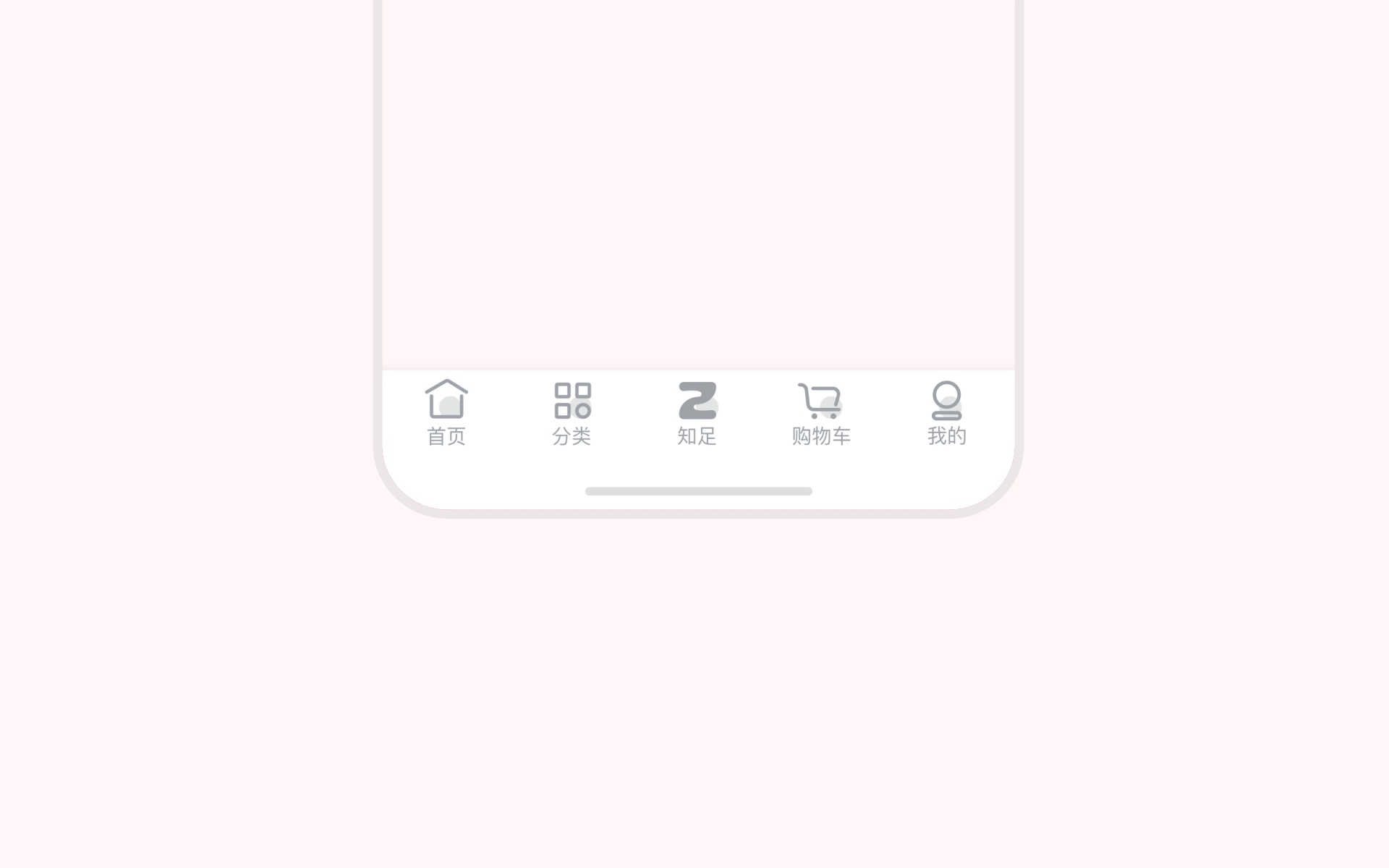Screen dimensions: 1389x868
Task: Select the 知足 tab
Action: click(x=697, y=413)
